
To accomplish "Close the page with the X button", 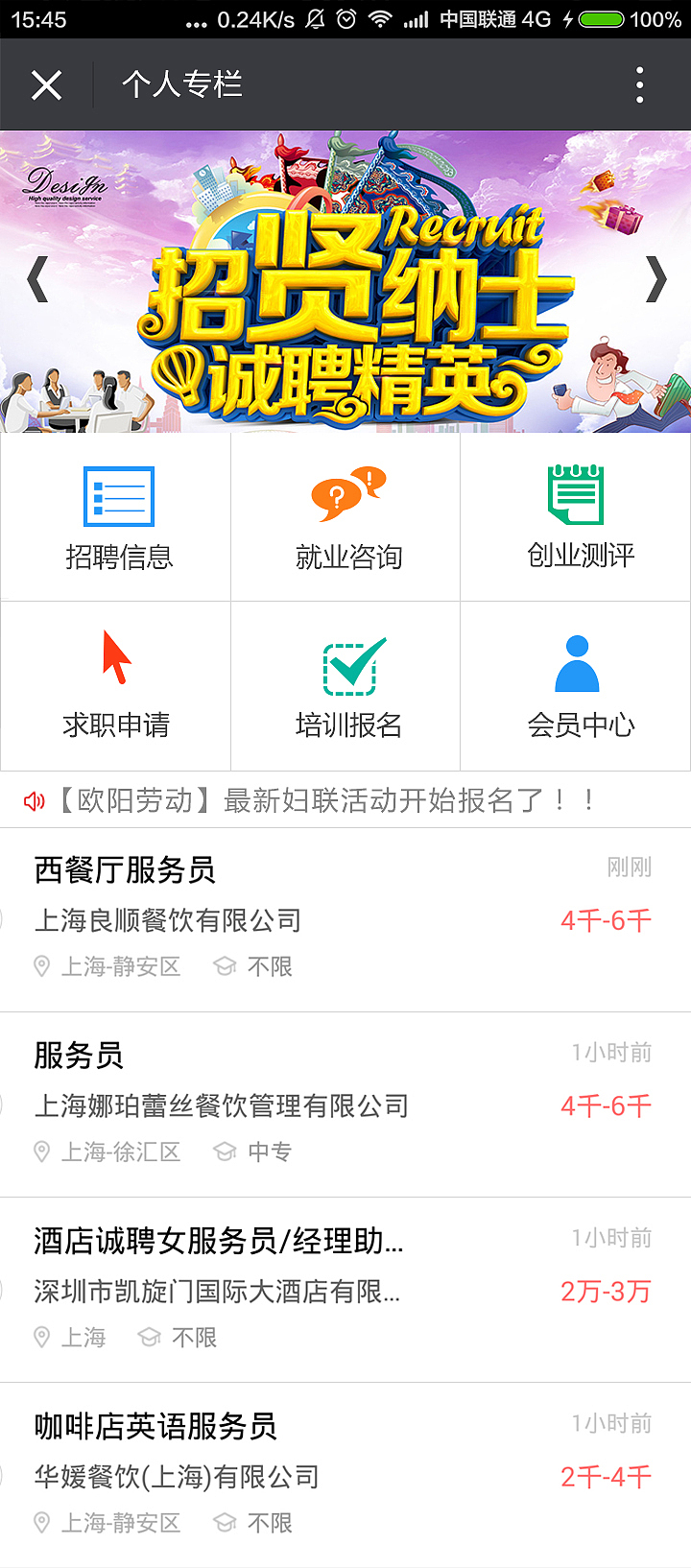I will (45, 83).
